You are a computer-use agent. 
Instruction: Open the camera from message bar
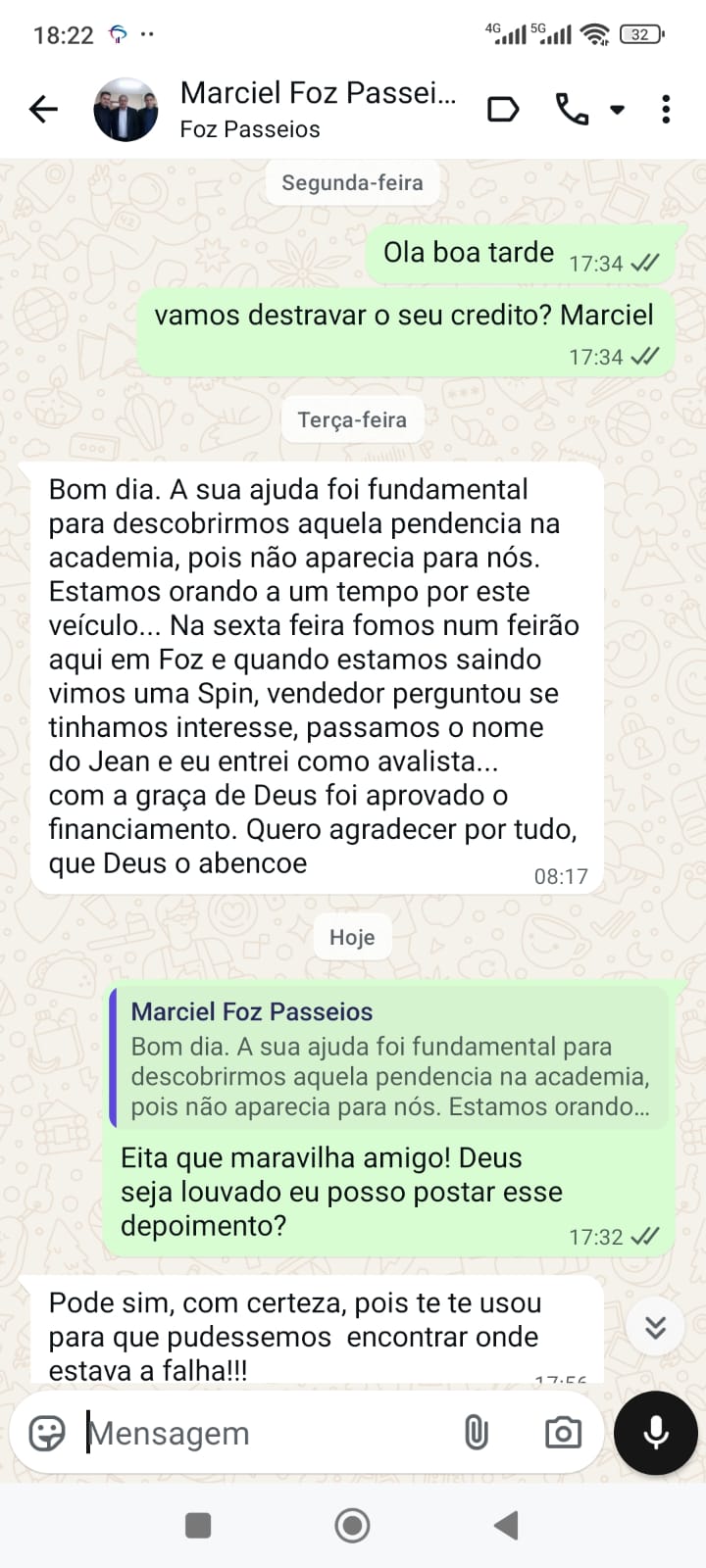click(563, 1433)
